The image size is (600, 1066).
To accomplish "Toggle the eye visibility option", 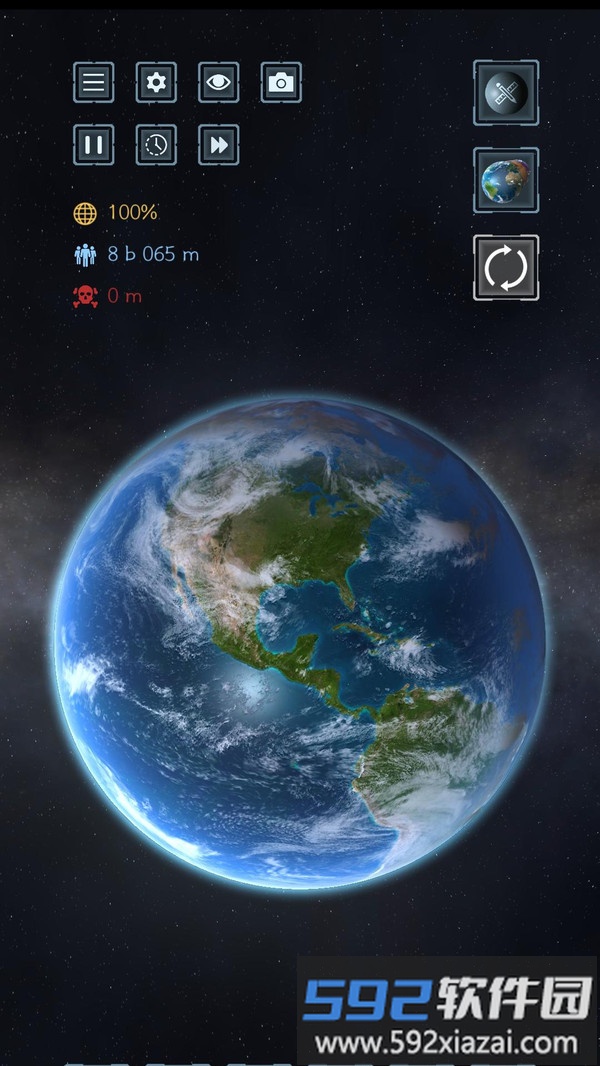I will tap(218, 82).
